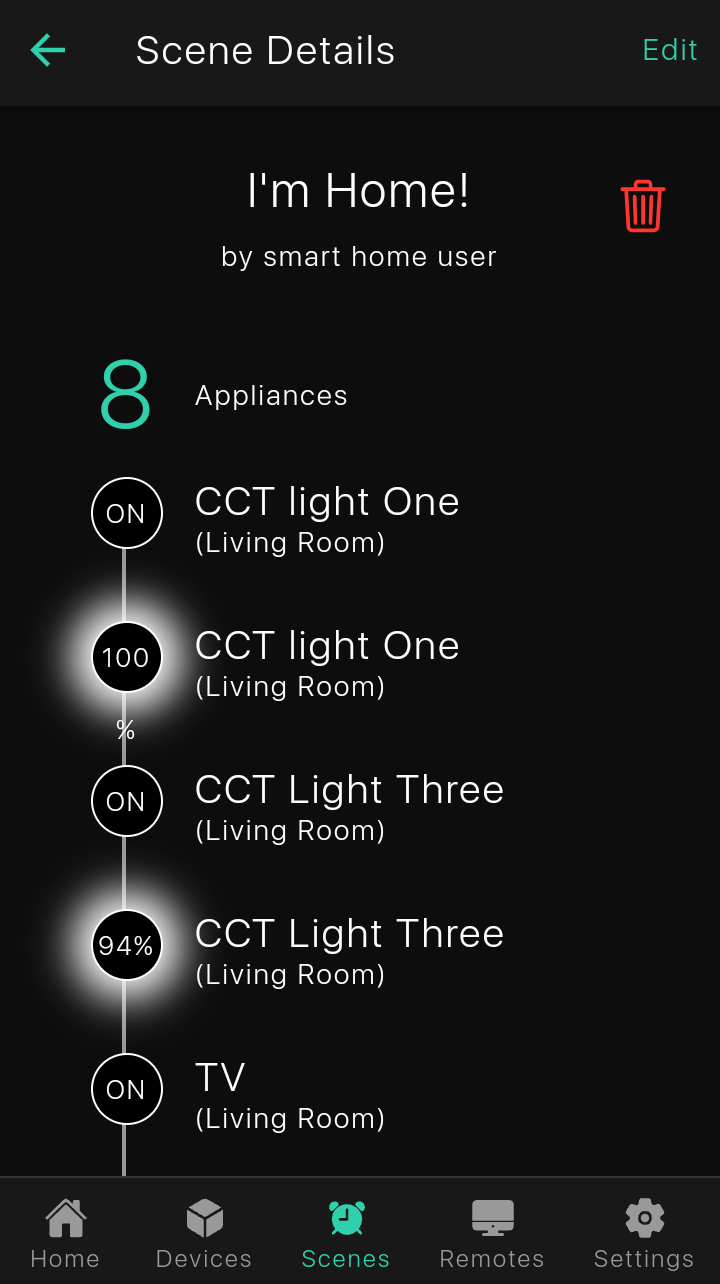Go back using the arrow icon
Image resolution: width=720 pixels, height=1284 pixels.
(x=48, y=50)
